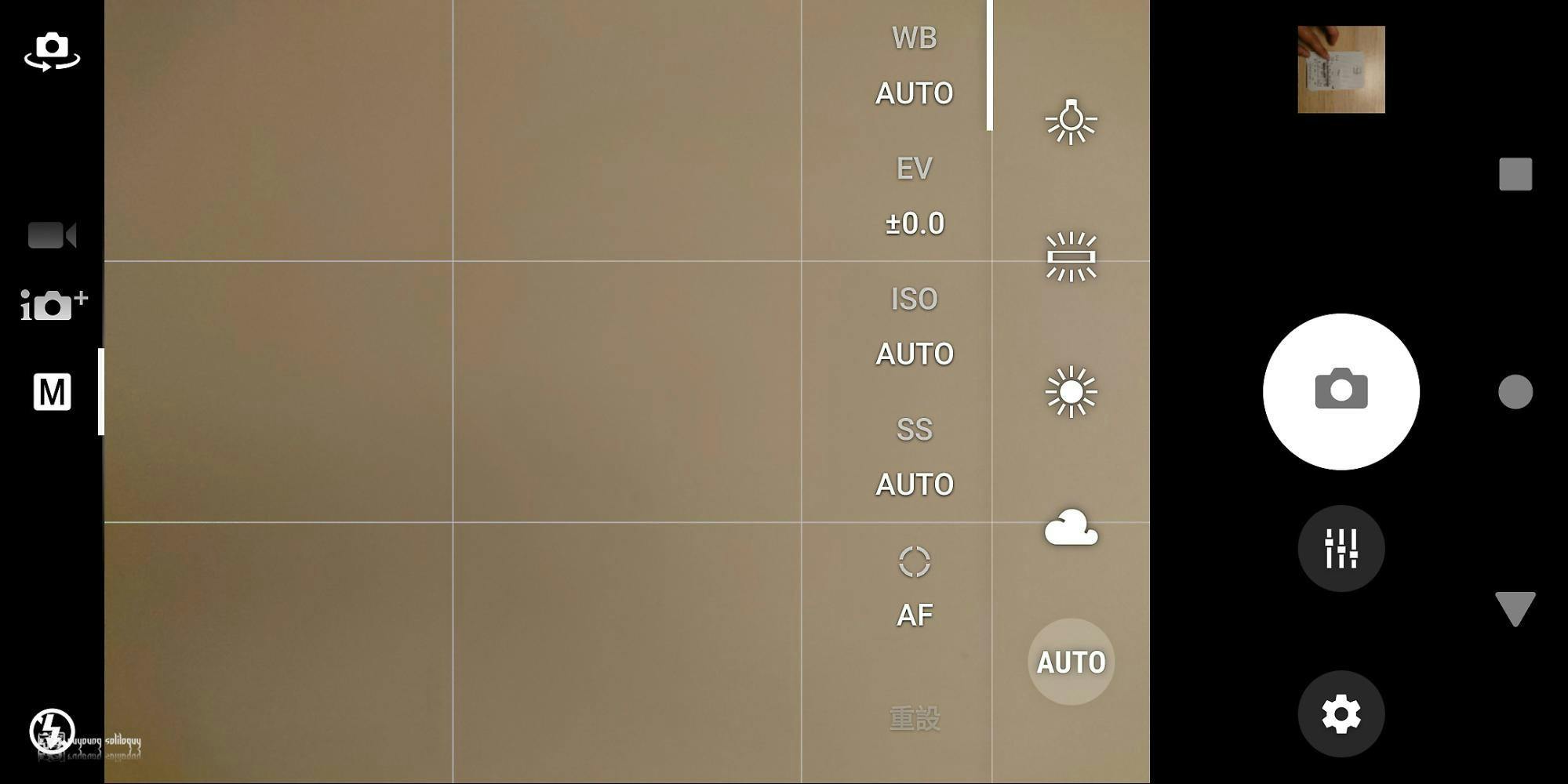Take a photo with shutter button
Viewport: 1568px width, 784px height.
(x=1341, y=391)
